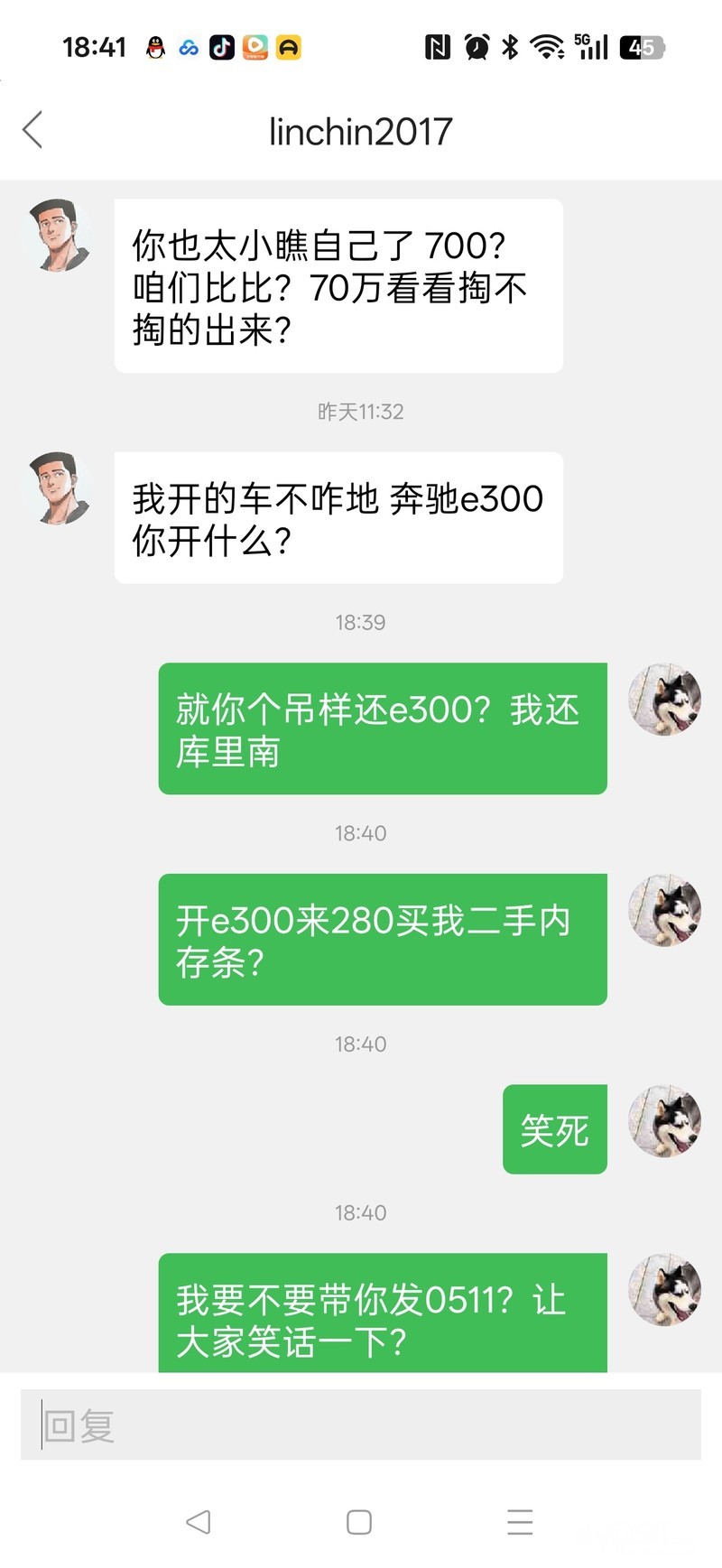Screen dimensions: 722x1568
Task: Open my husky avatar beside the 库里南 message
Action: pos(664,700)
